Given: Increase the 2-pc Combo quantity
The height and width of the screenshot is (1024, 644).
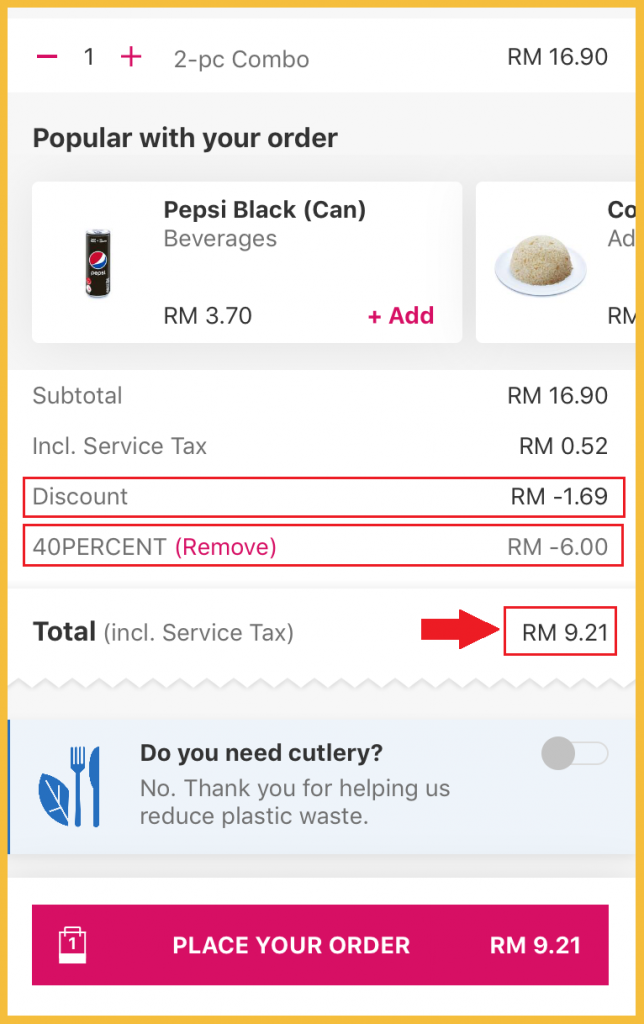Looking at the screenshot, I should pos(131,57).
